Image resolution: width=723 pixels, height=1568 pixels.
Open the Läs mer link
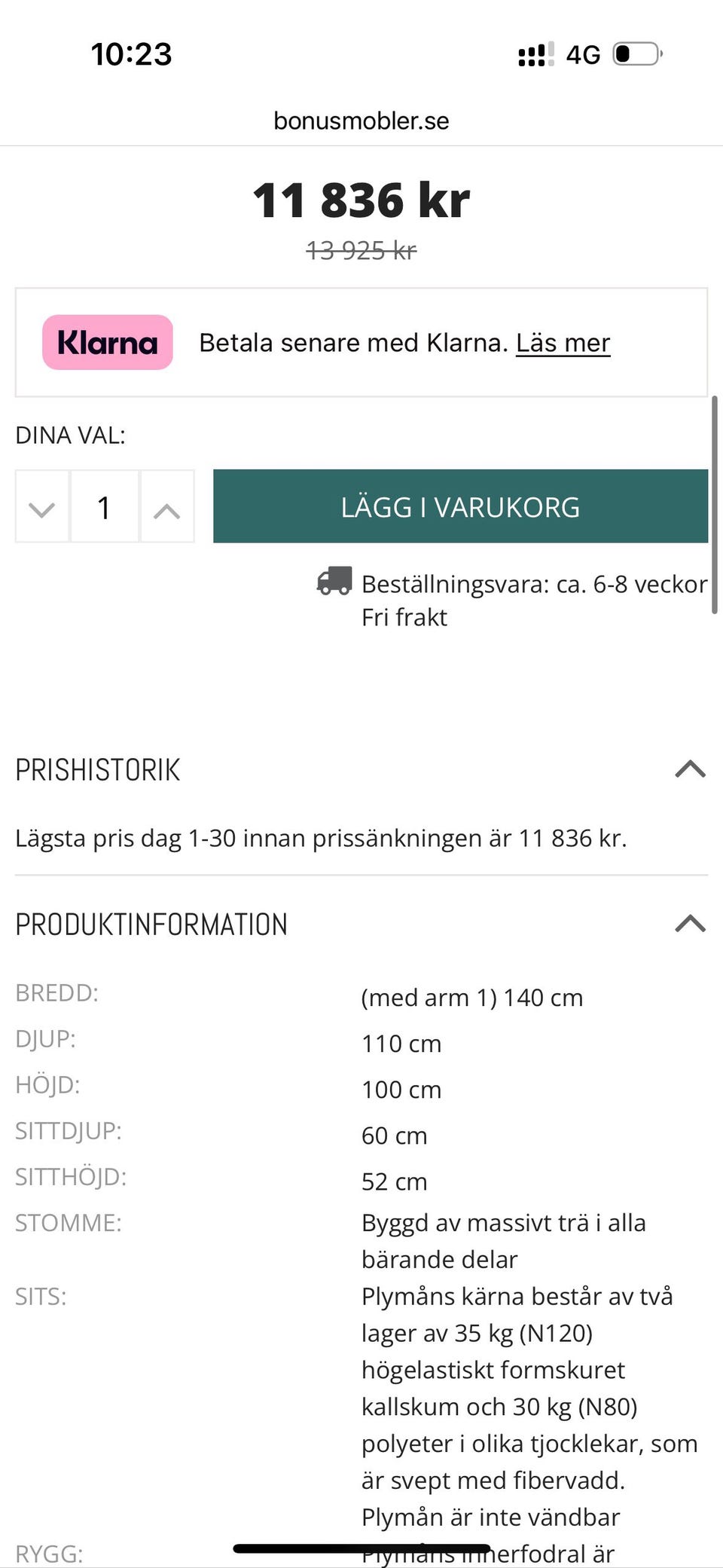563,343
